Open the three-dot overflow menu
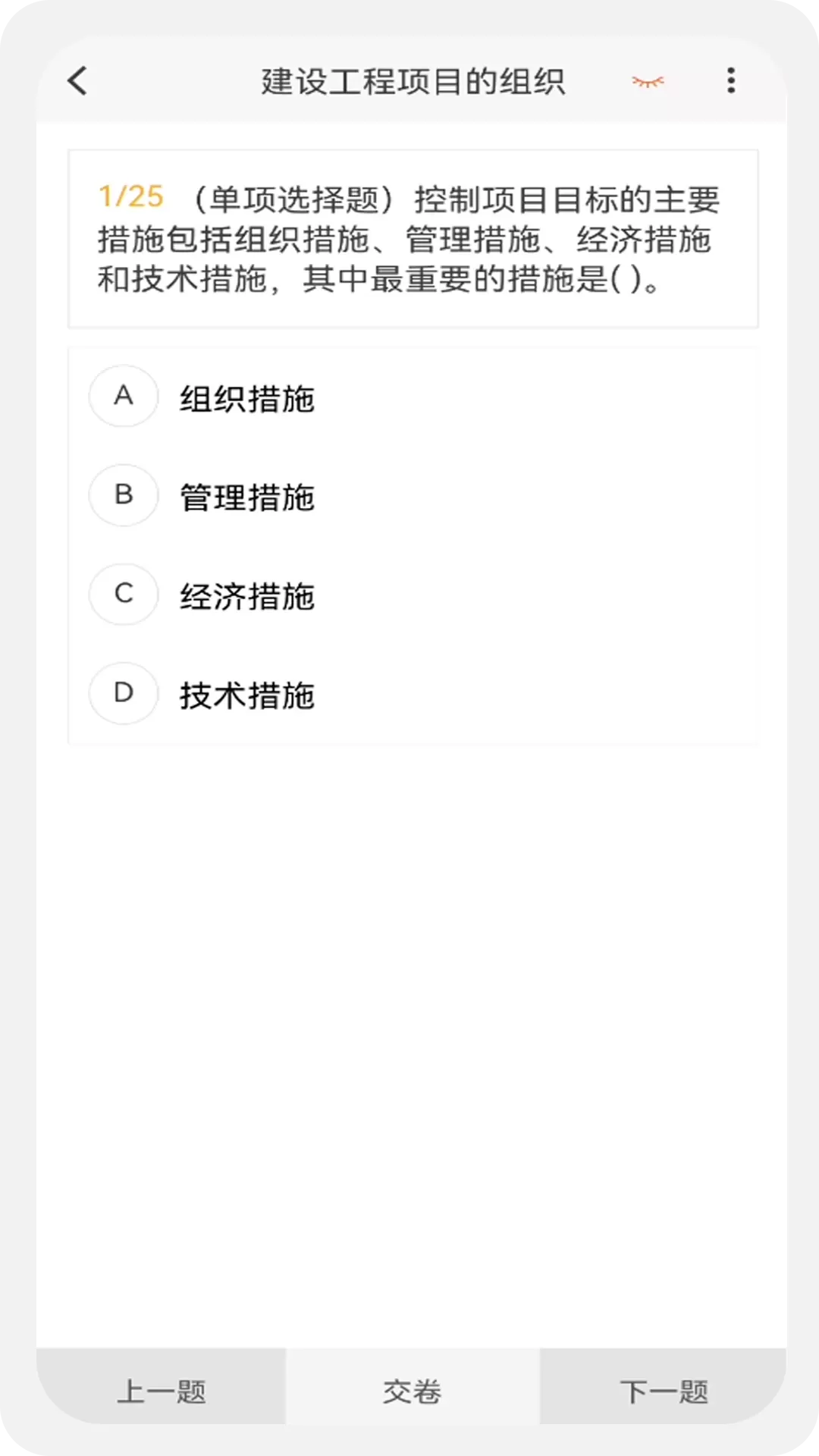 [x=731, y=80]
